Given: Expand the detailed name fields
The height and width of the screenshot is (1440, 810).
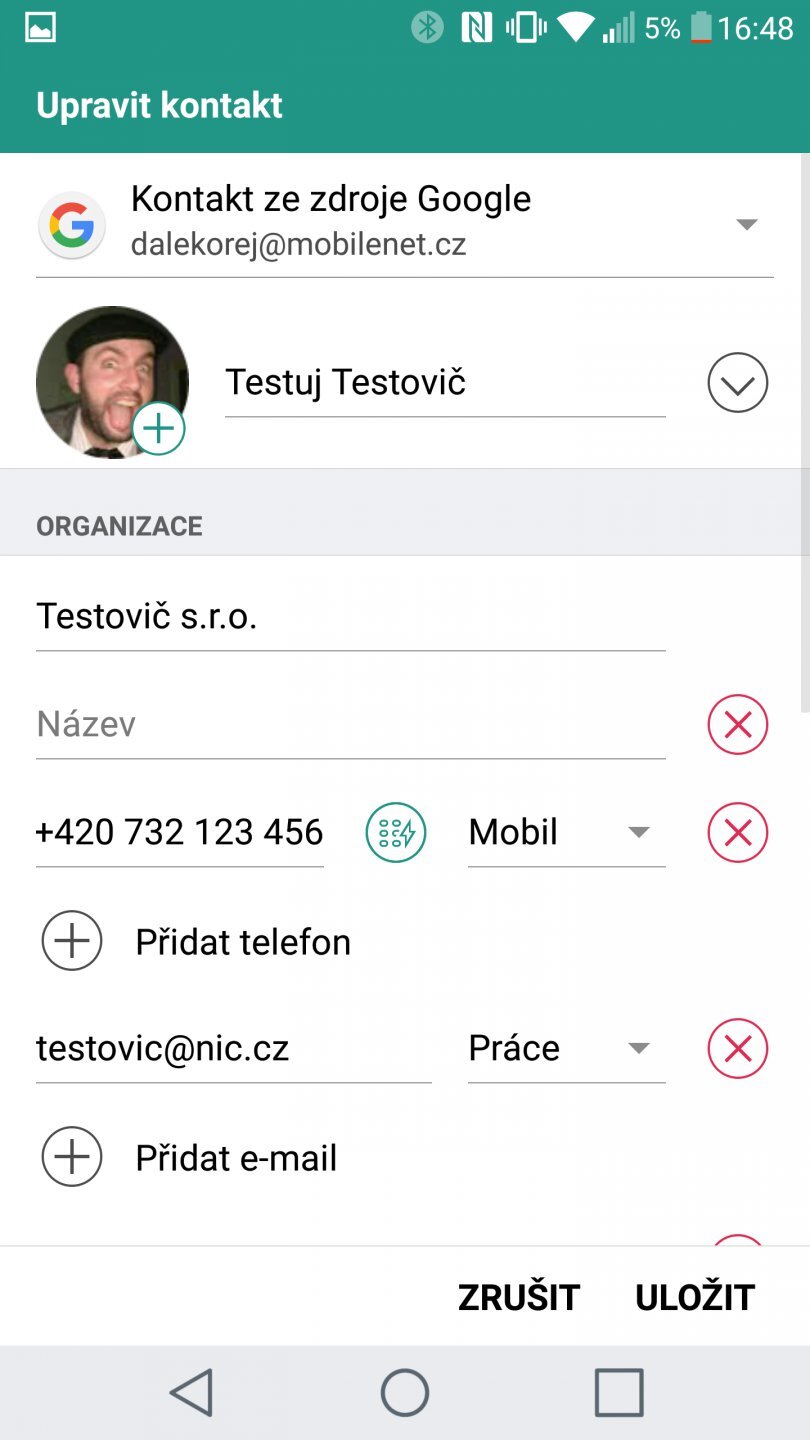Looking at the screenshot, I should click(x=738, y=383).
